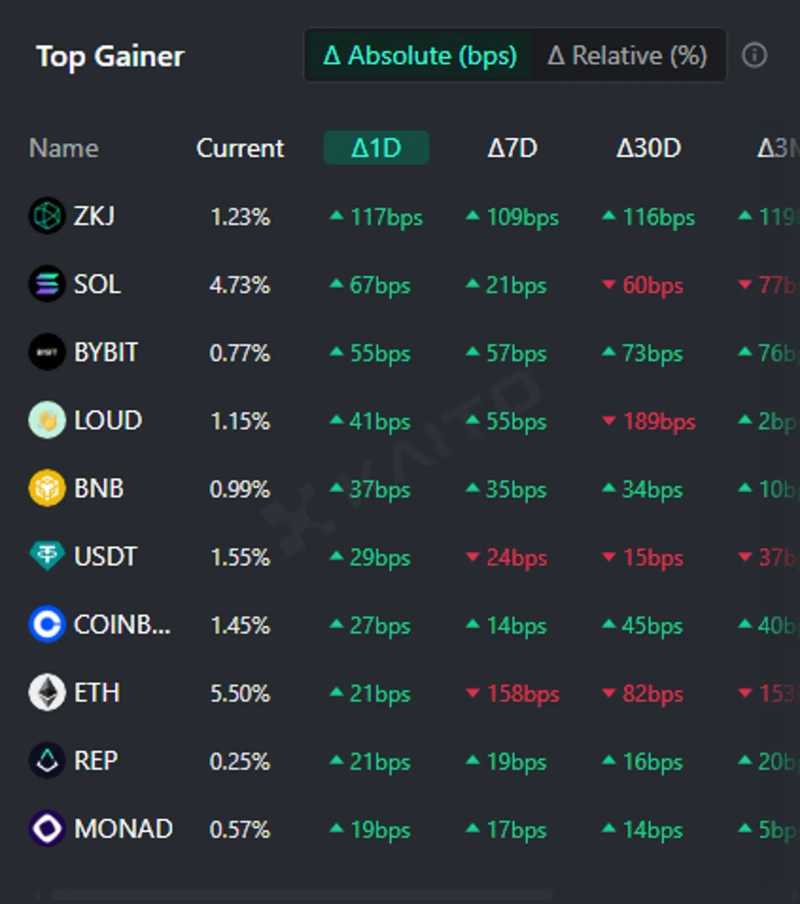The image size is (800, 904).
Task: Sort by the Δ1D column
Action: 376,148
